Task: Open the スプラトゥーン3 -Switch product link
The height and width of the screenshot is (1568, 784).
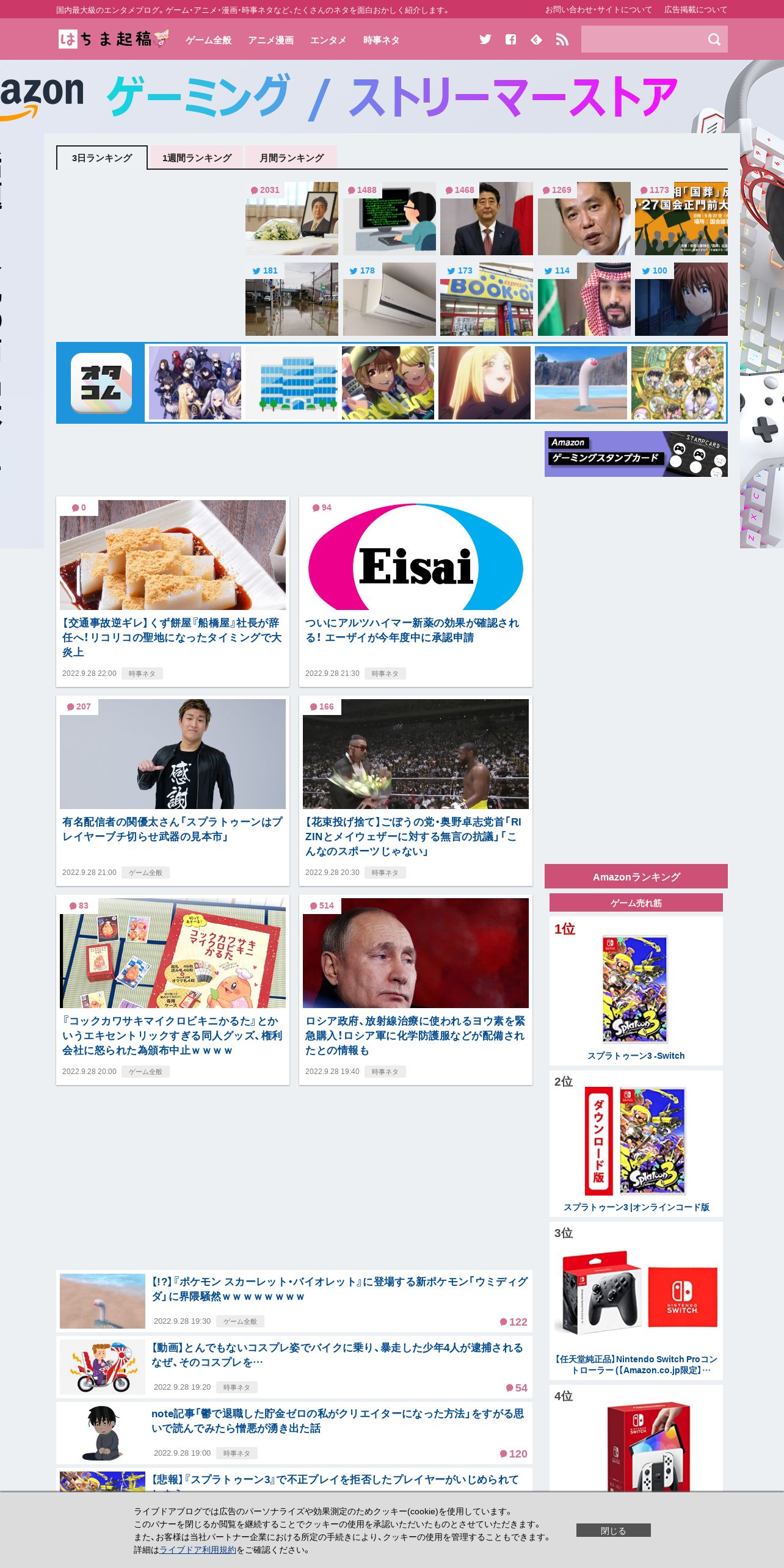Action: coord(636,1056)
